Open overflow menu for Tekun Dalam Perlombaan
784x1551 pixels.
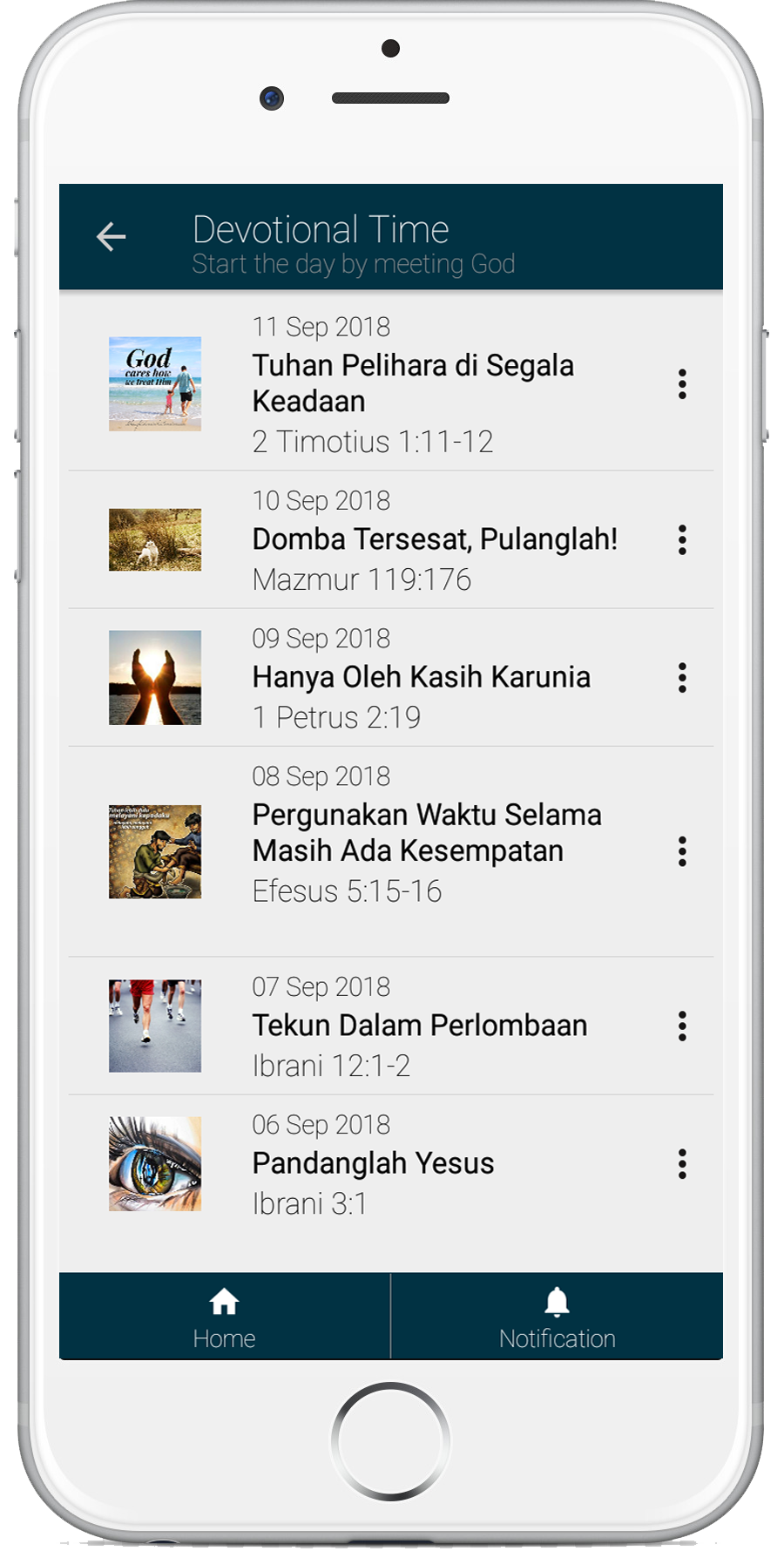point(682,1026)
